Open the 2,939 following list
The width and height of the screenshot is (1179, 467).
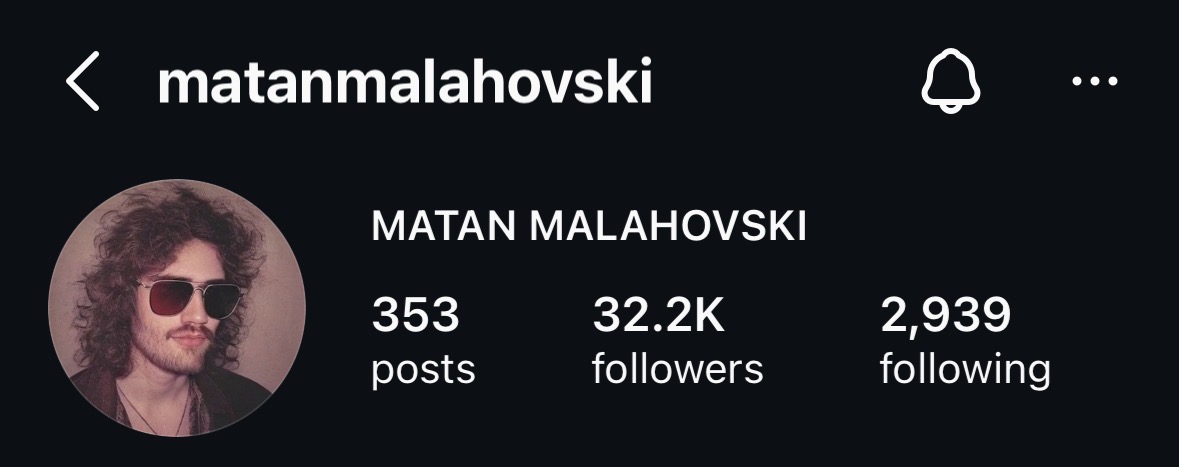tap(964, 341)
